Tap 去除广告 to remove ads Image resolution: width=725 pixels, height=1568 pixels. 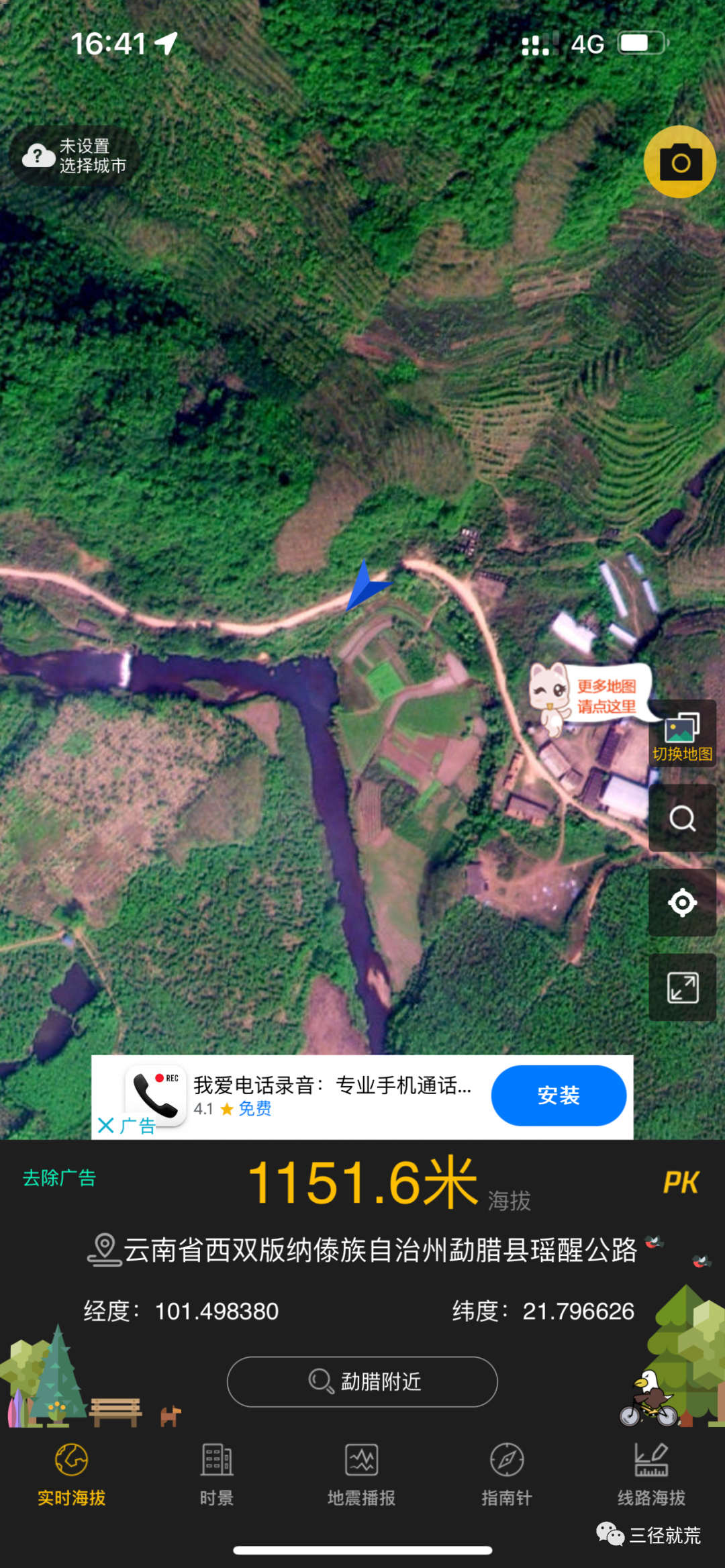coord(59,1178)
